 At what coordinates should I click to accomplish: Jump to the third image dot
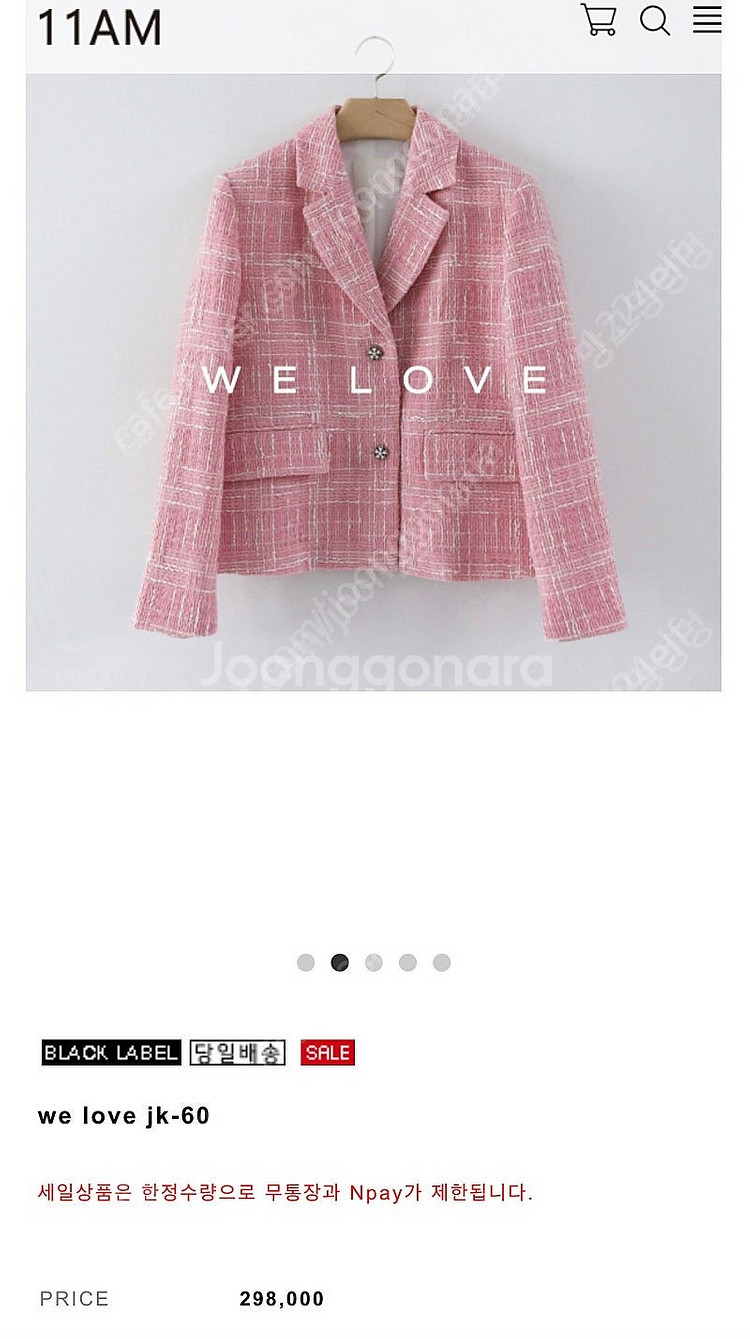coord(374,962)
